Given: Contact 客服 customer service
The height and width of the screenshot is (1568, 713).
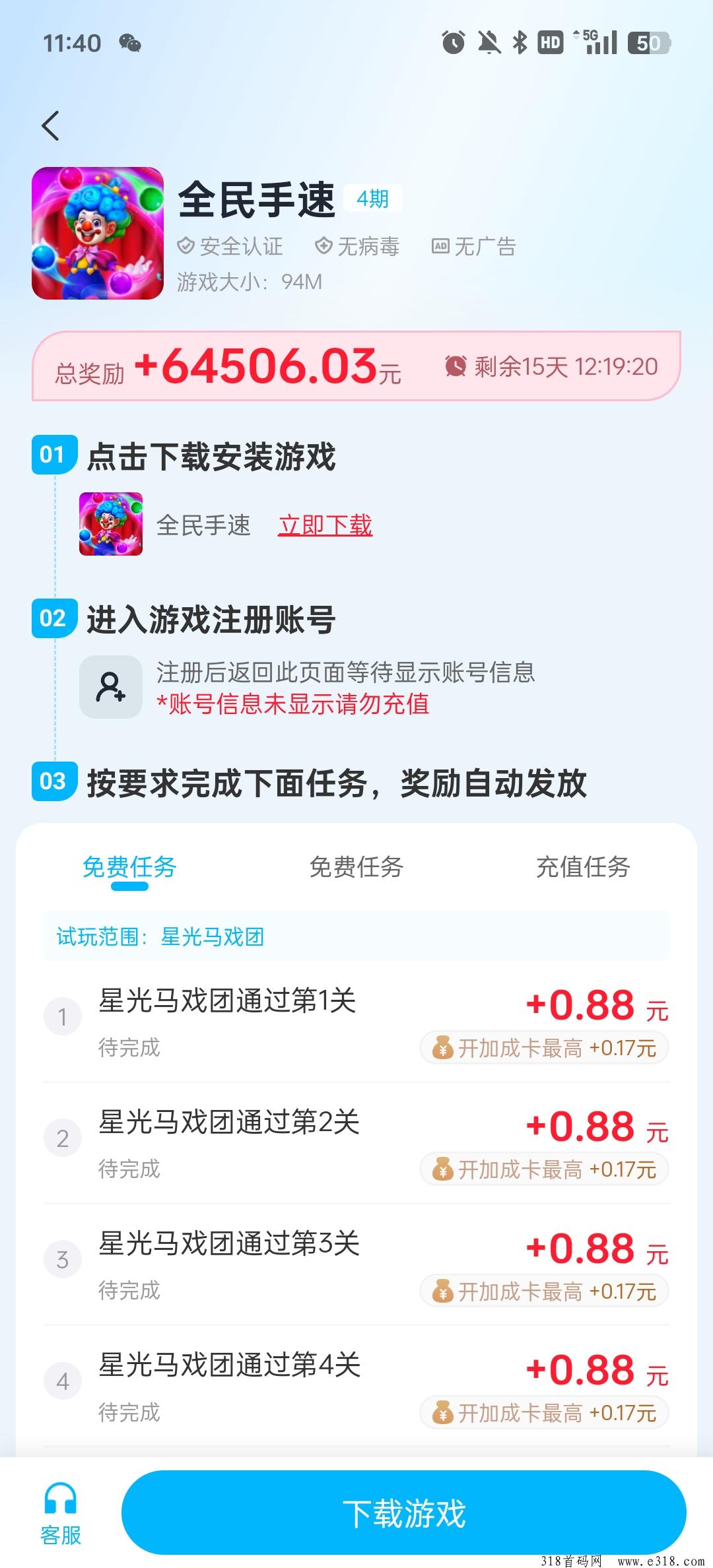Looking at the screenshot, I should 61,1514.
